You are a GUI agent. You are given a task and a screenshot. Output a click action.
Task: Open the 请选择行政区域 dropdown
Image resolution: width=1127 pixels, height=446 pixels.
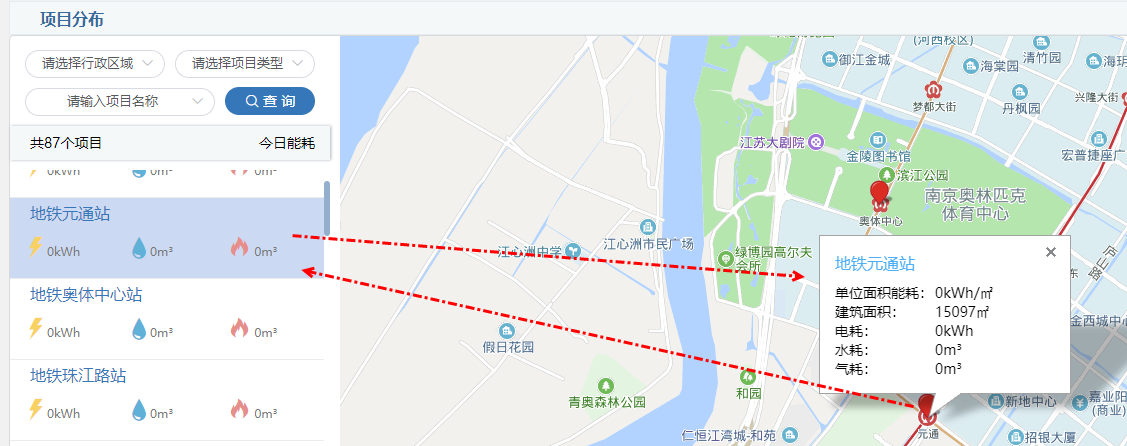pos(95,64)
